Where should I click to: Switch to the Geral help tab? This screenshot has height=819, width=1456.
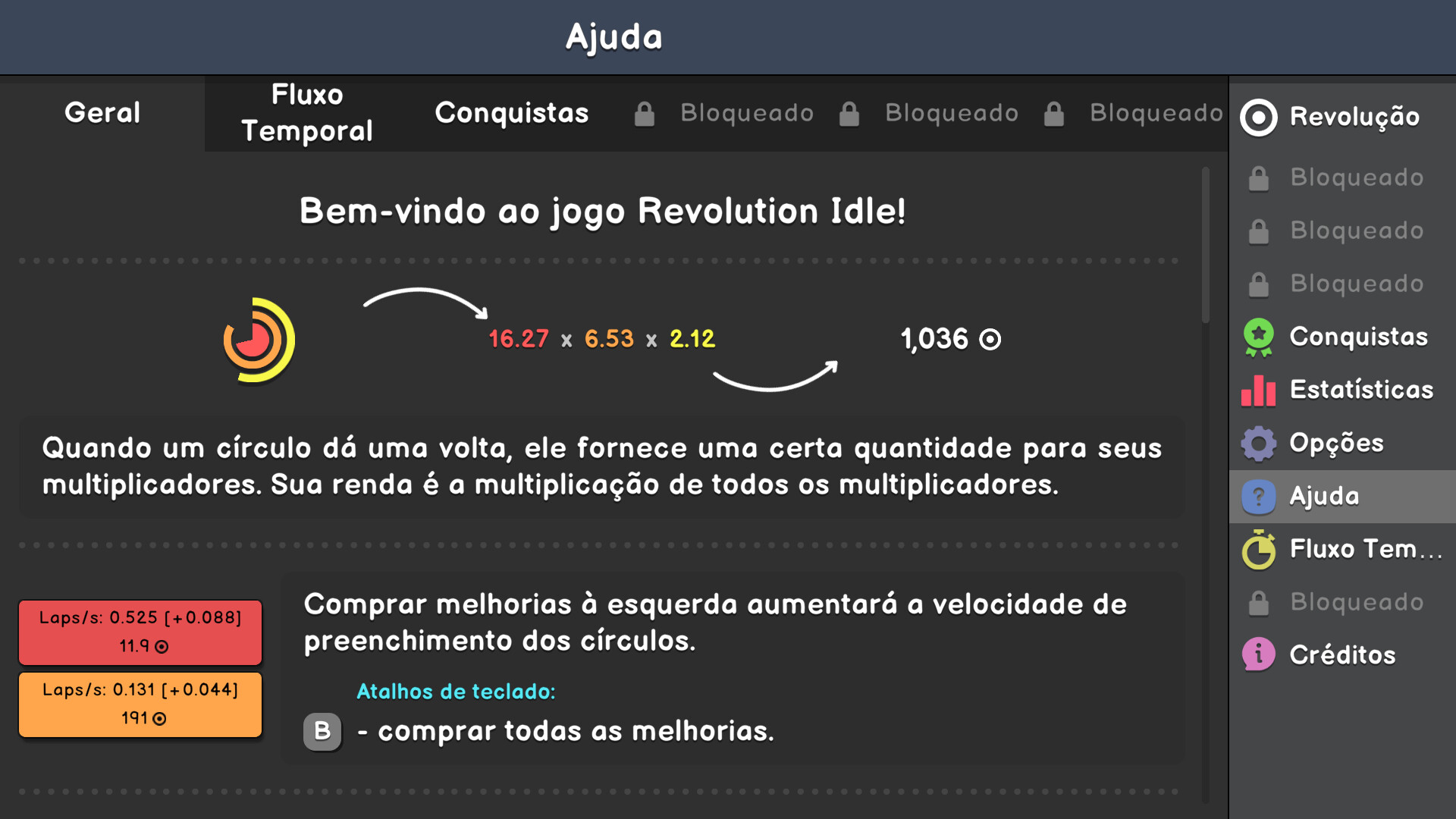102,113
